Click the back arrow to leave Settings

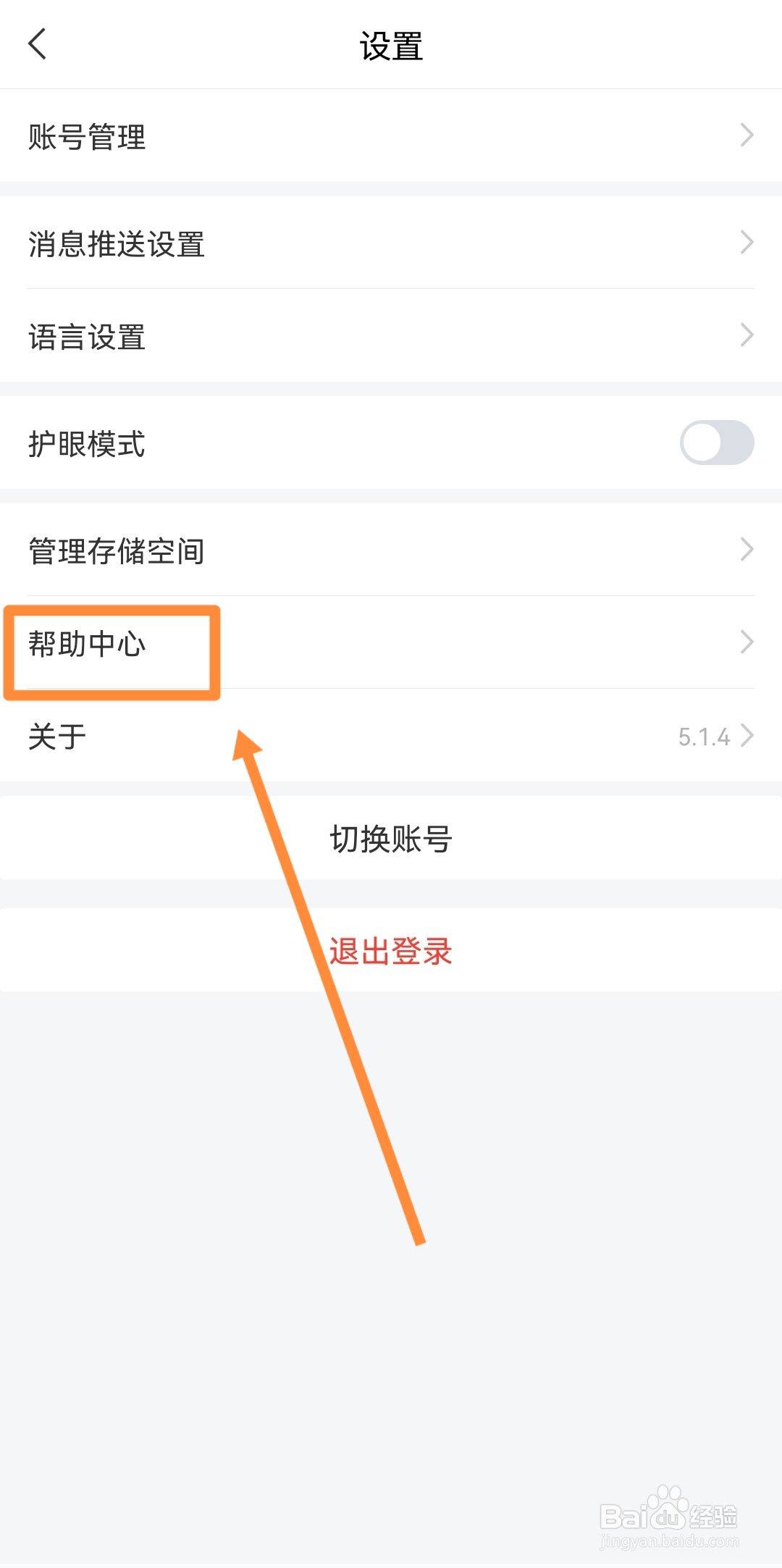pos(38,43)
